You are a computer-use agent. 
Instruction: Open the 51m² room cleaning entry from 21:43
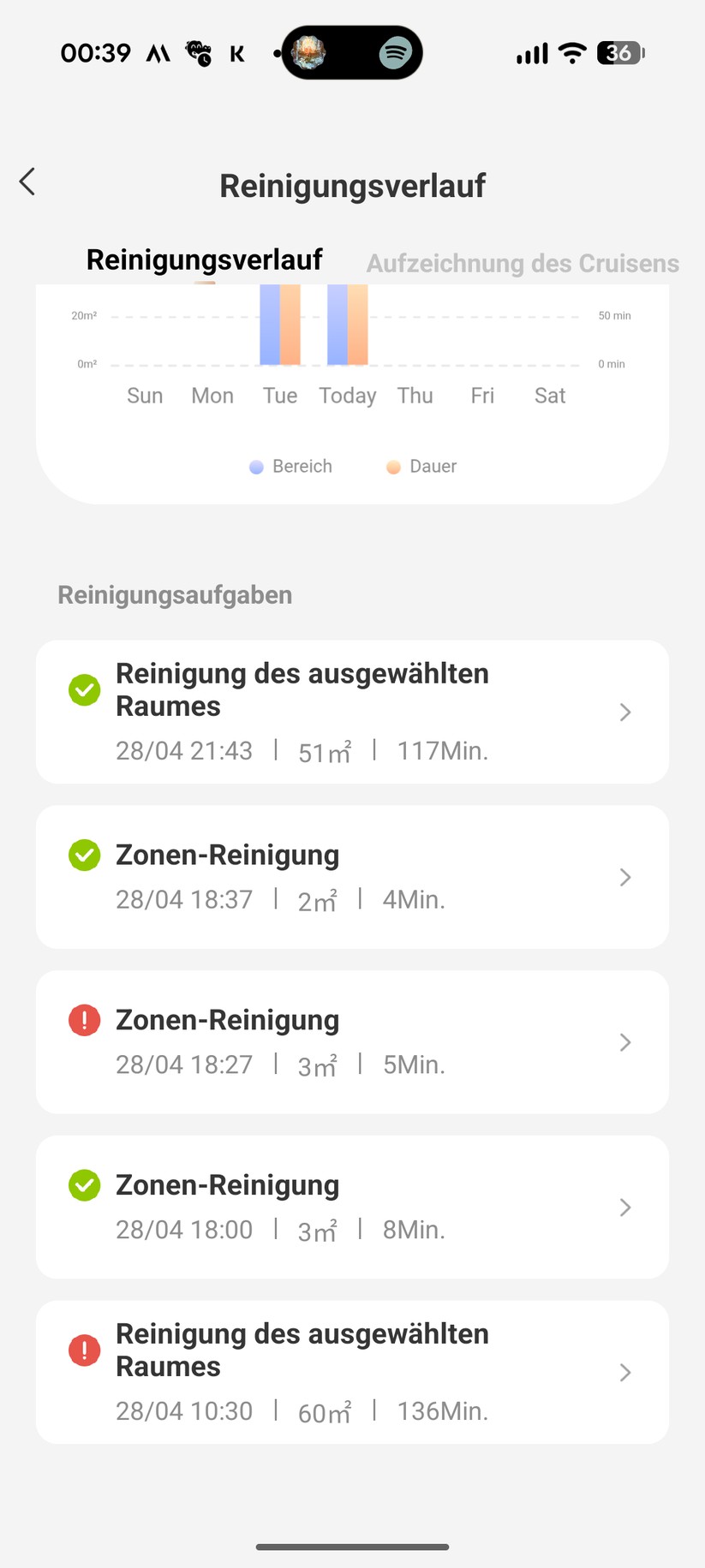click(x=351, y=712)
